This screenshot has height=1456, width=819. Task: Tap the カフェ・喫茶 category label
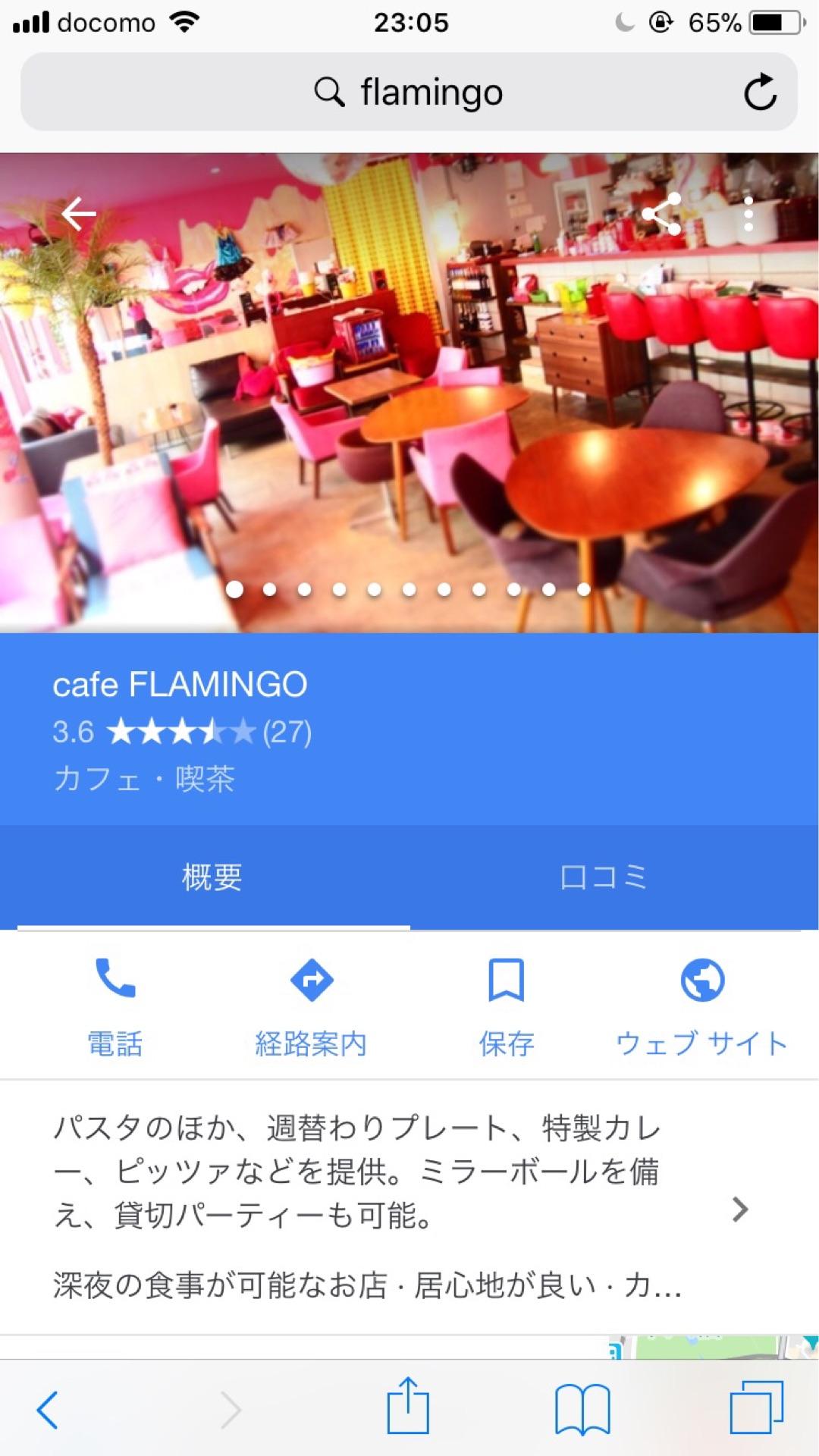pyautogui.click(x=144, y=779)
